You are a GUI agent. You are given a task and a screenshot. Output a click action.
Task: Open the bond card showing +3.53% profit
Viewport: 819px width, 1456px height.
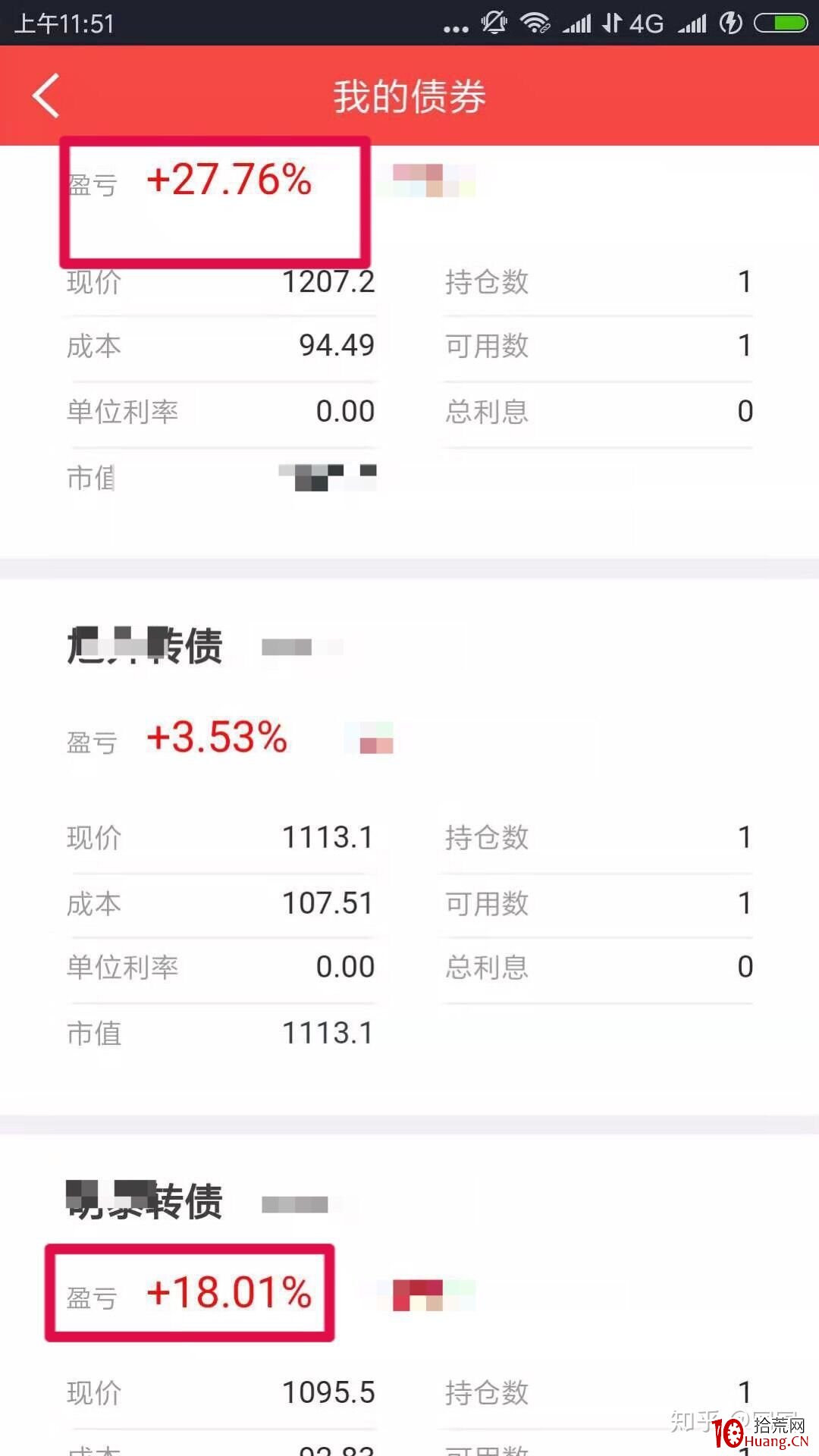click(409, 847)
